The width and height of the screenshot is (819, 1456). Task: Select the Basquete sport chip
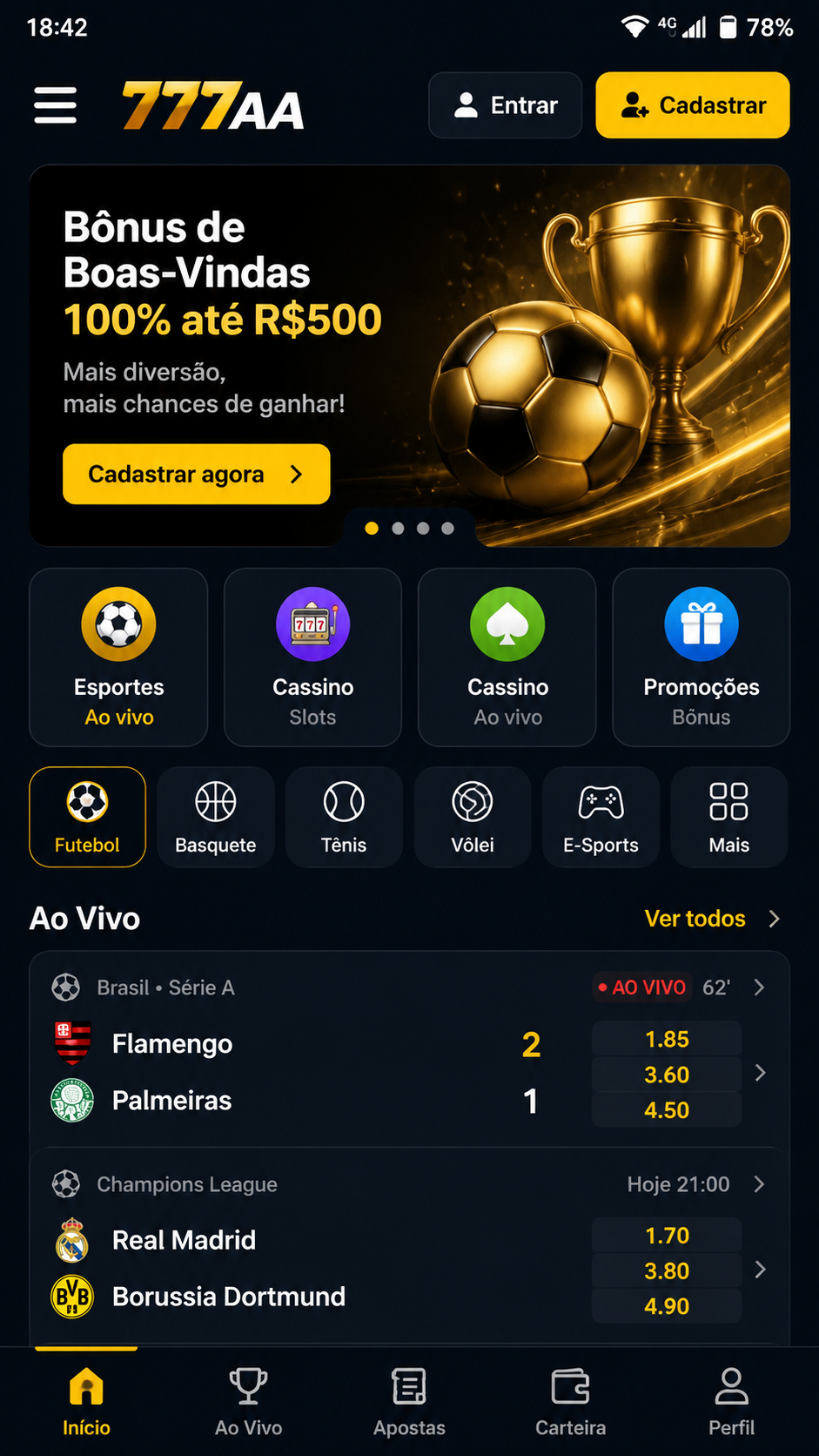point(216,817)
